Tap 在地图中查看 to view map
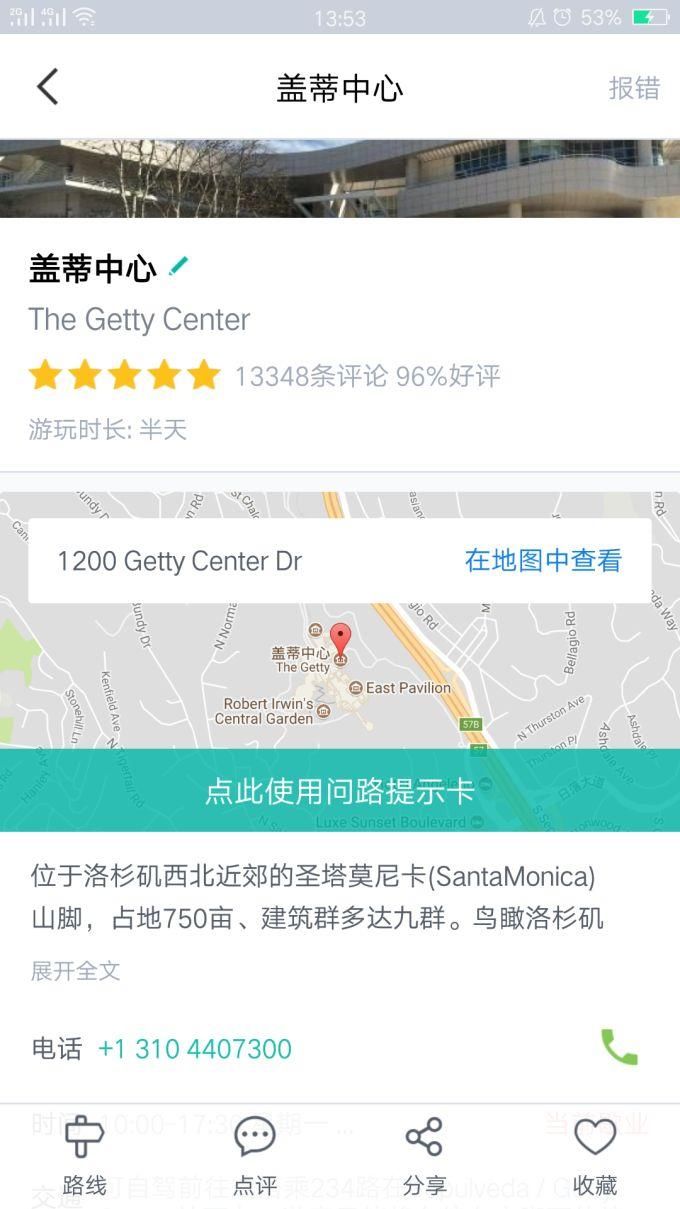680x1209 pixels. click(x=542, y=560)
